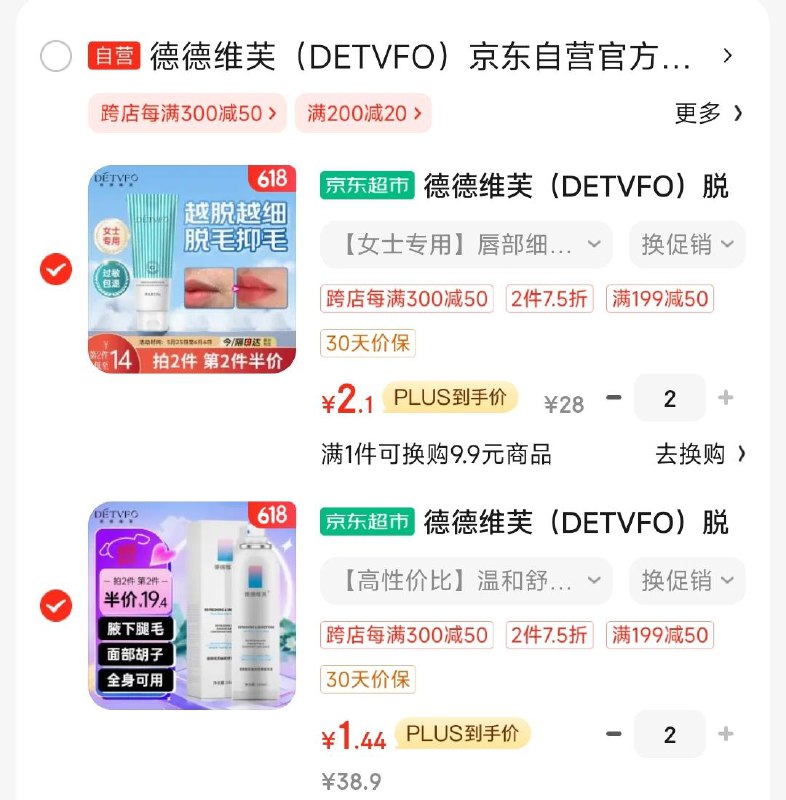Select the store checkbox
Screen dimensions: 786x800
(57, 58)
